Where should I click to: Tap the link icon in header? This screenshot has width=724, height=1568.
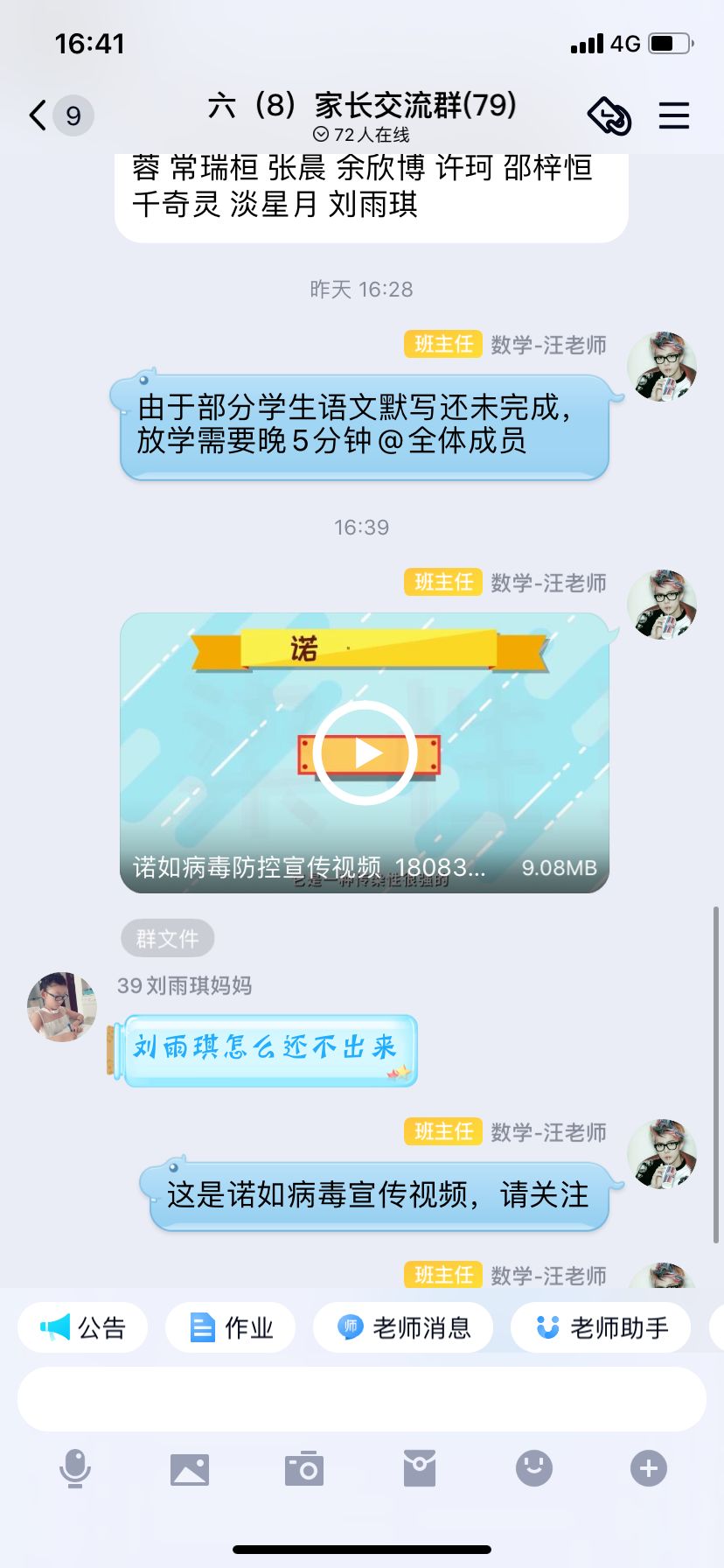[x=609, y=115]
